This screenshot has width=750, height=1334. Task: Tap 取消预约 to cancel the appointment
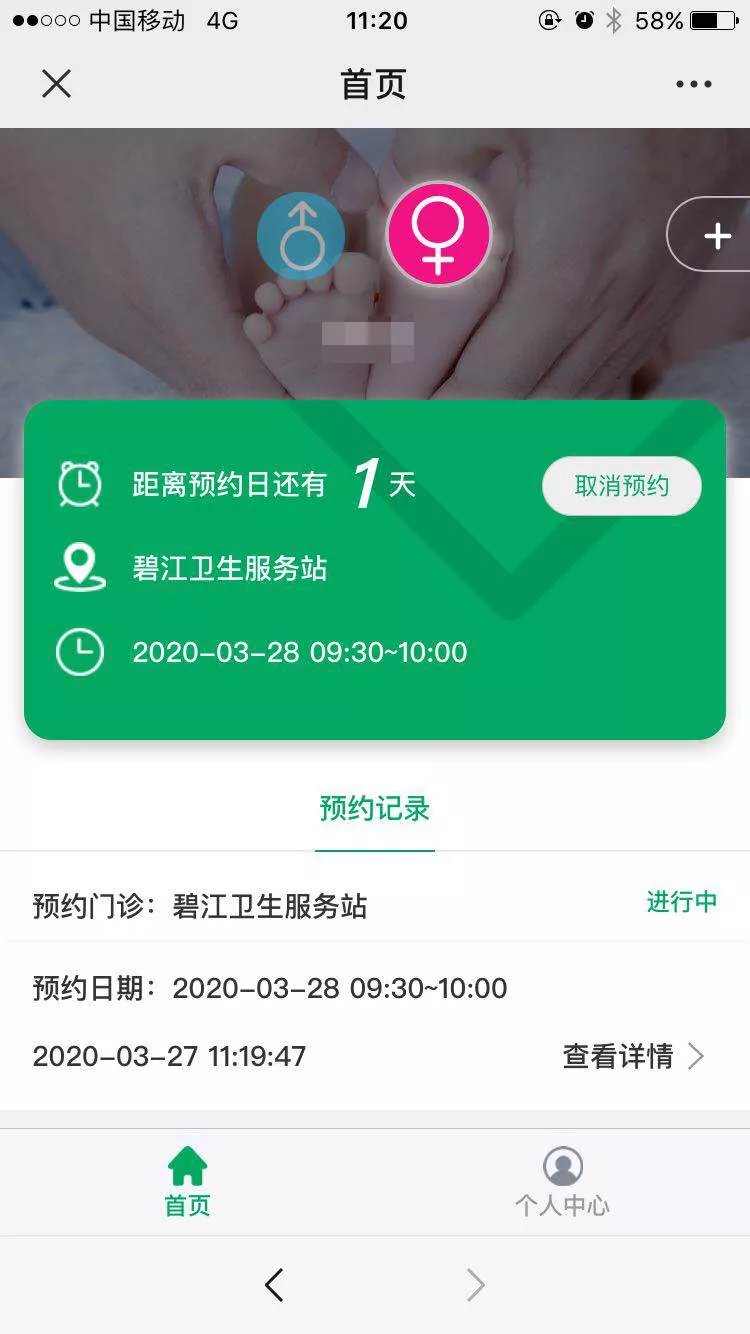click(x=621, y=487)
